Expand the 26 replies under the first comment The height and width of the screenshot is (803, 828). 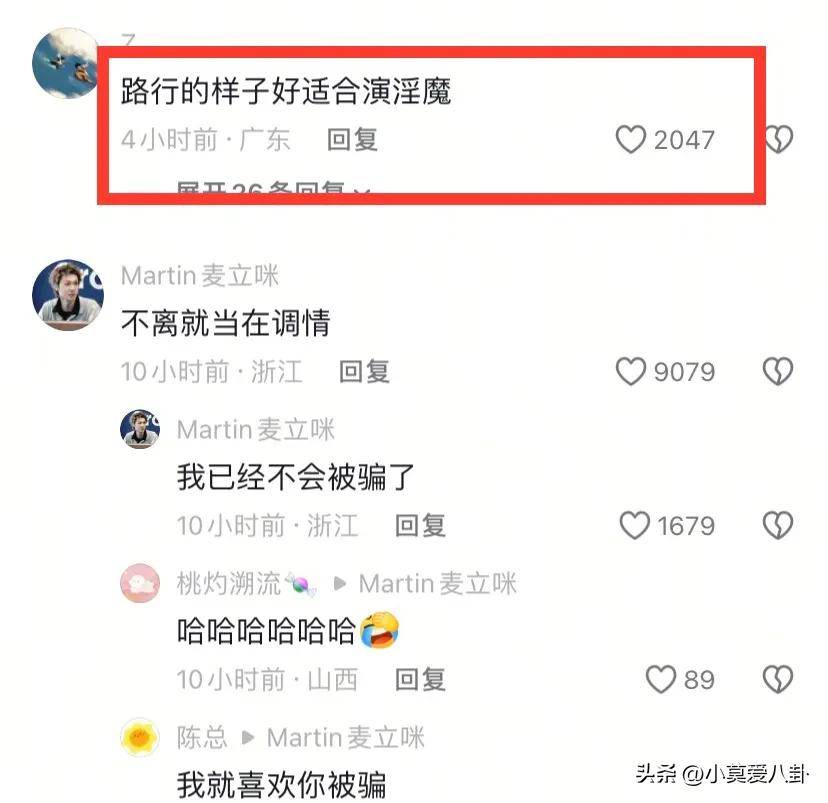(x=272, y=191)
